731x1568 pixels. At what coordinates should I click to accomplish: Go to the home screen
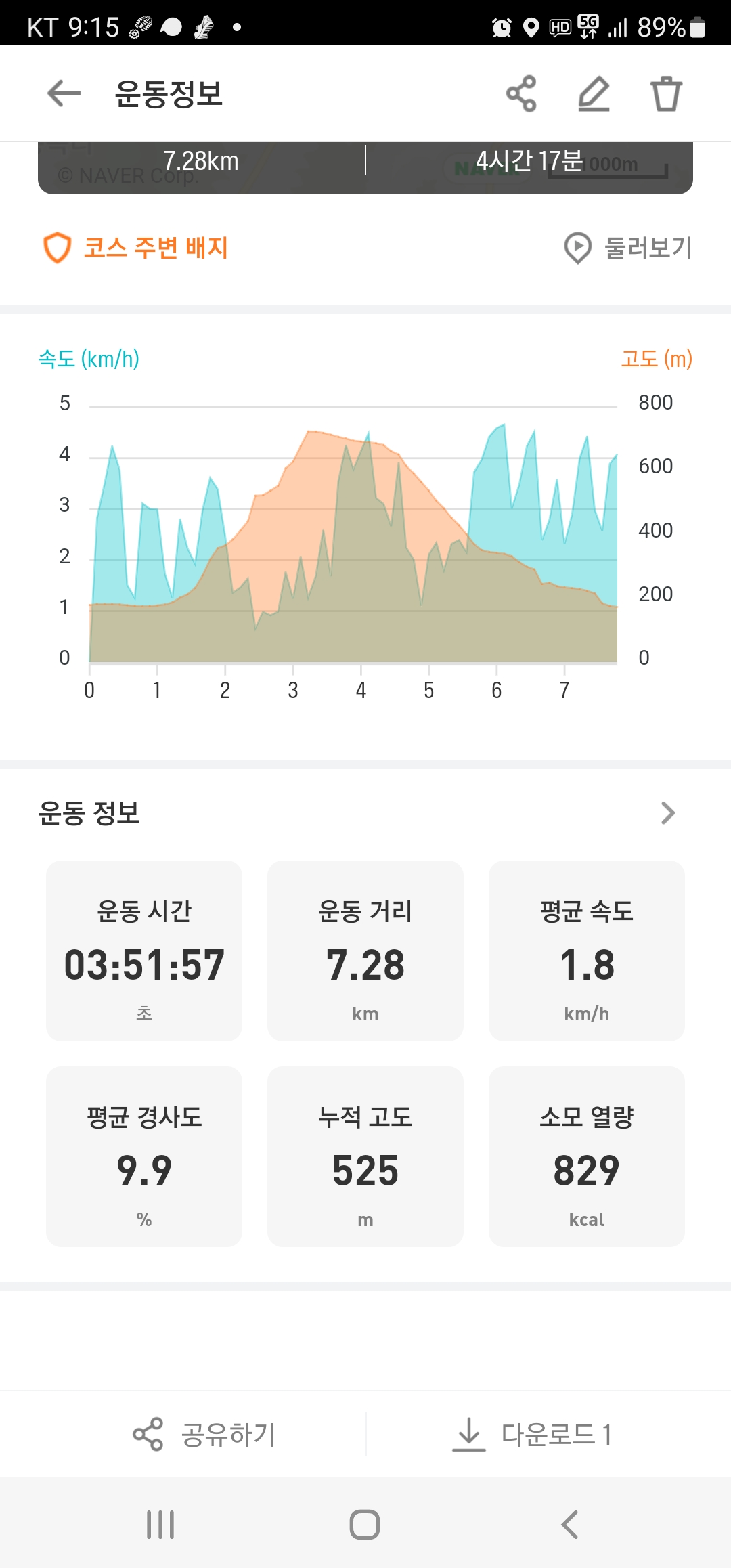coord(365,1525)
